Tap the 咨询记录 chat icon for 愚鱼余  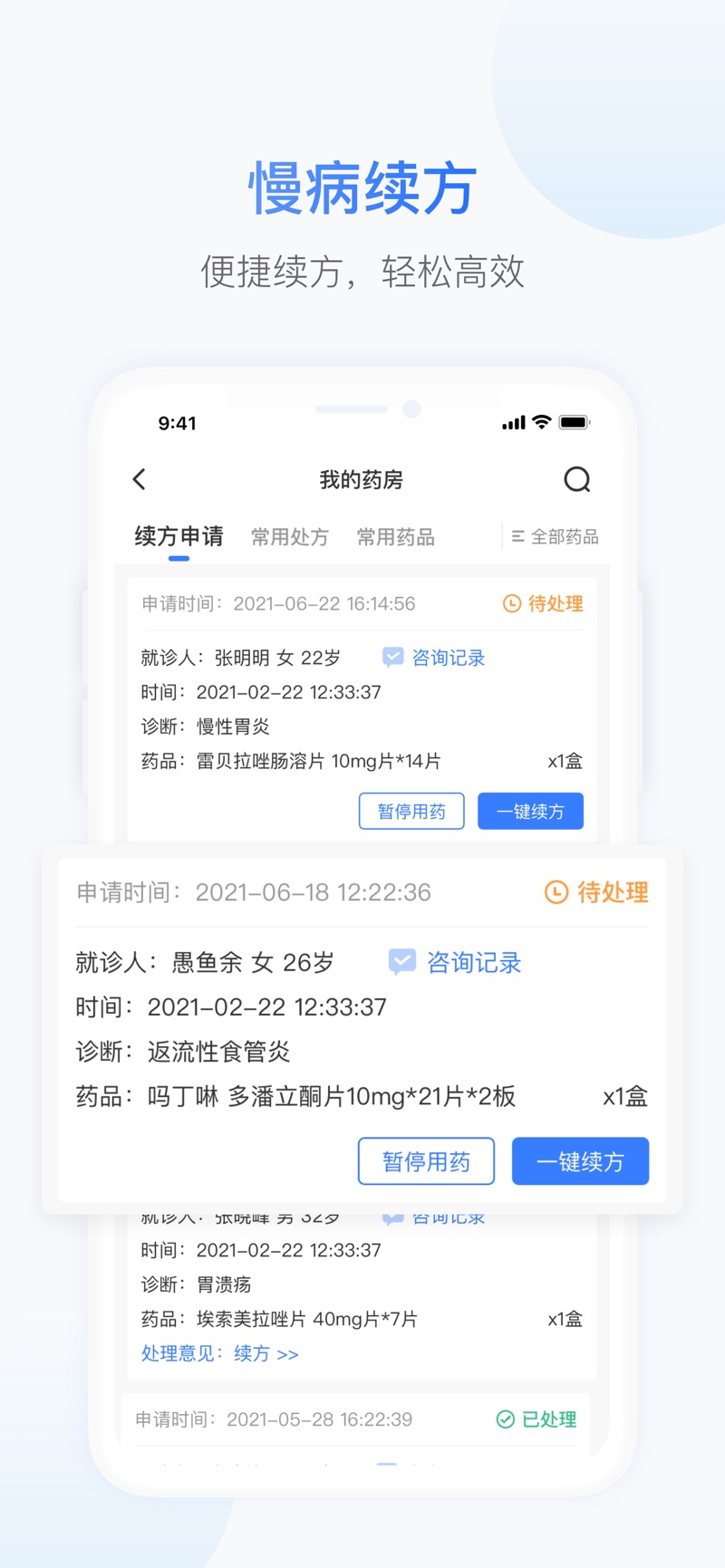[401, 962]
